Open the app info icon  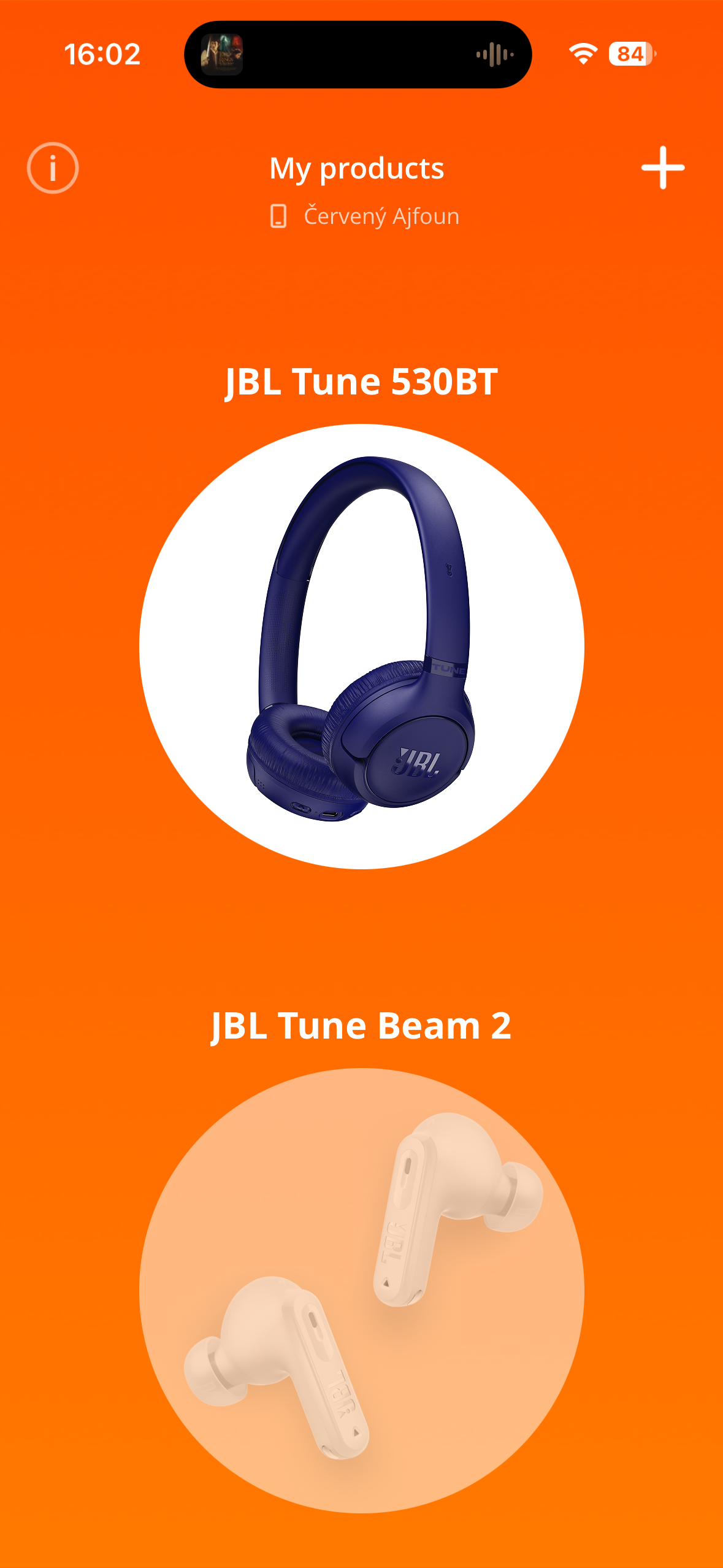[x=53, y=168]
